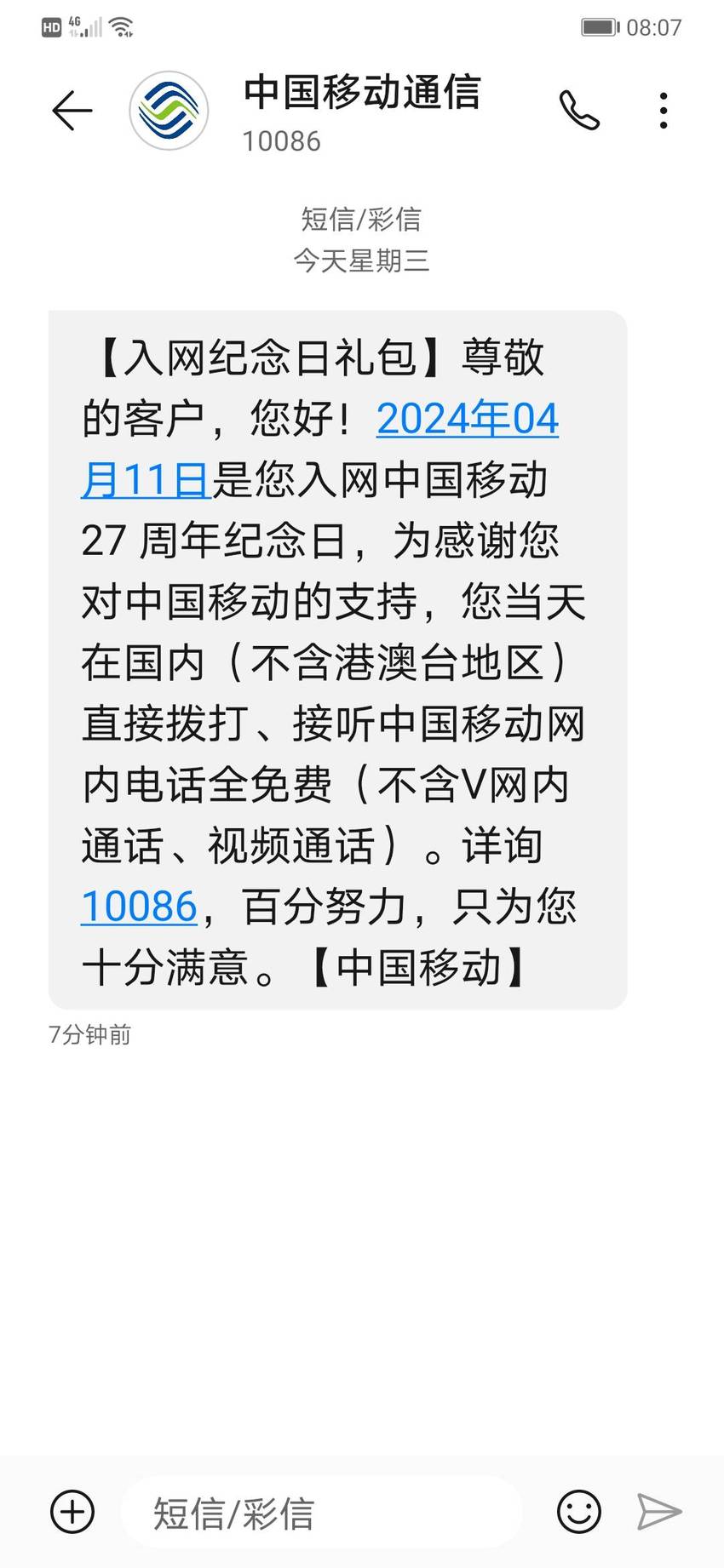The height and width of the screenshot is (1568, 724).
Task: Open the emoji smiley picker
Action: [579, 1512]
